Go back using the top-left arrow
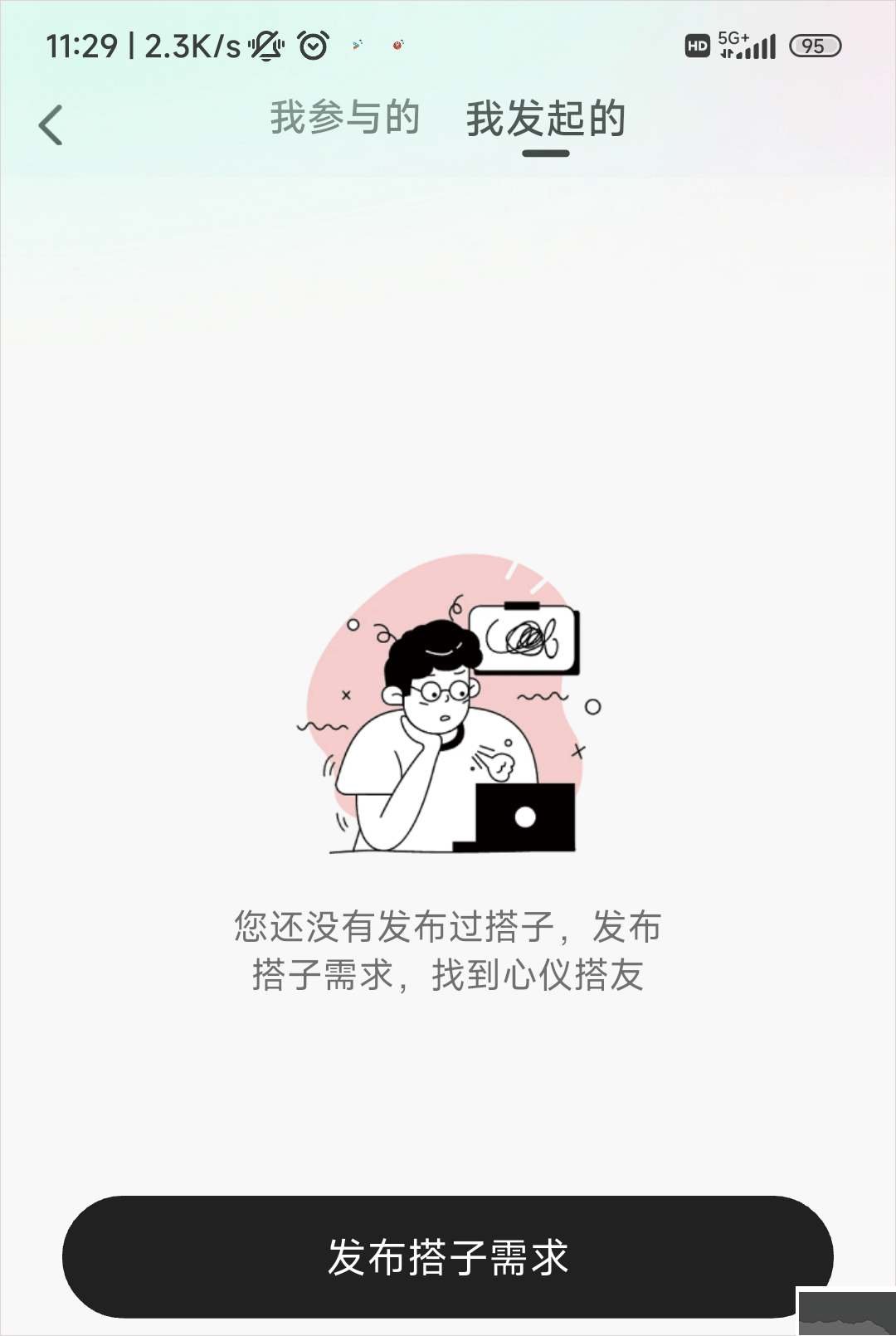896x1336 pixels. [51, 125]
